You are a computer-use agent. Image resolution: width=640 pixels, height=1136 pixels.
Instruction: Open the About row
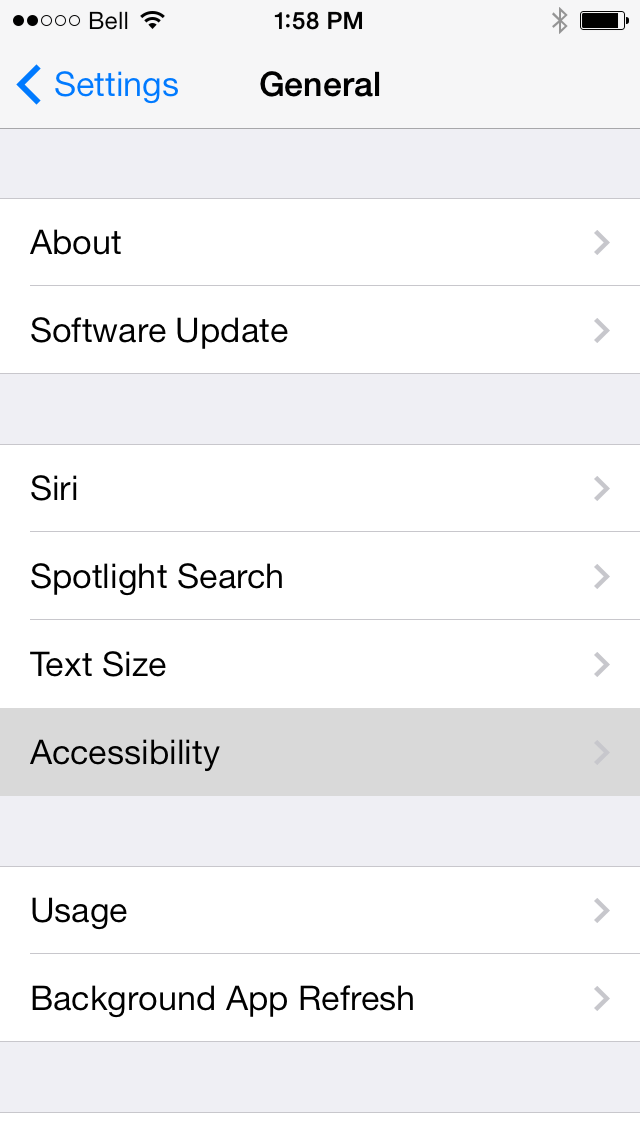click(x=320, y=243)
